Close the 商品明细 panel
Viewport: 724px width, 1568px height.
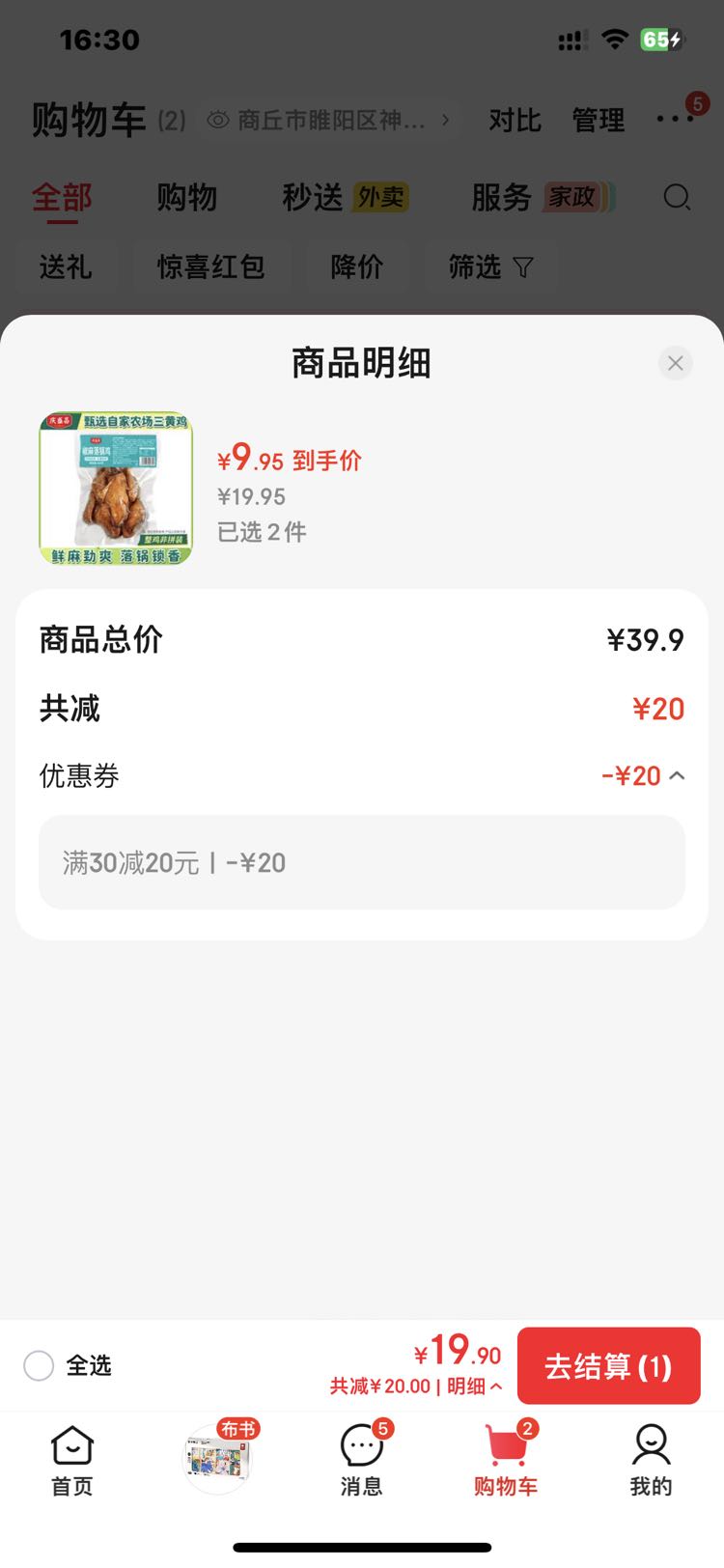pos(676,363)
